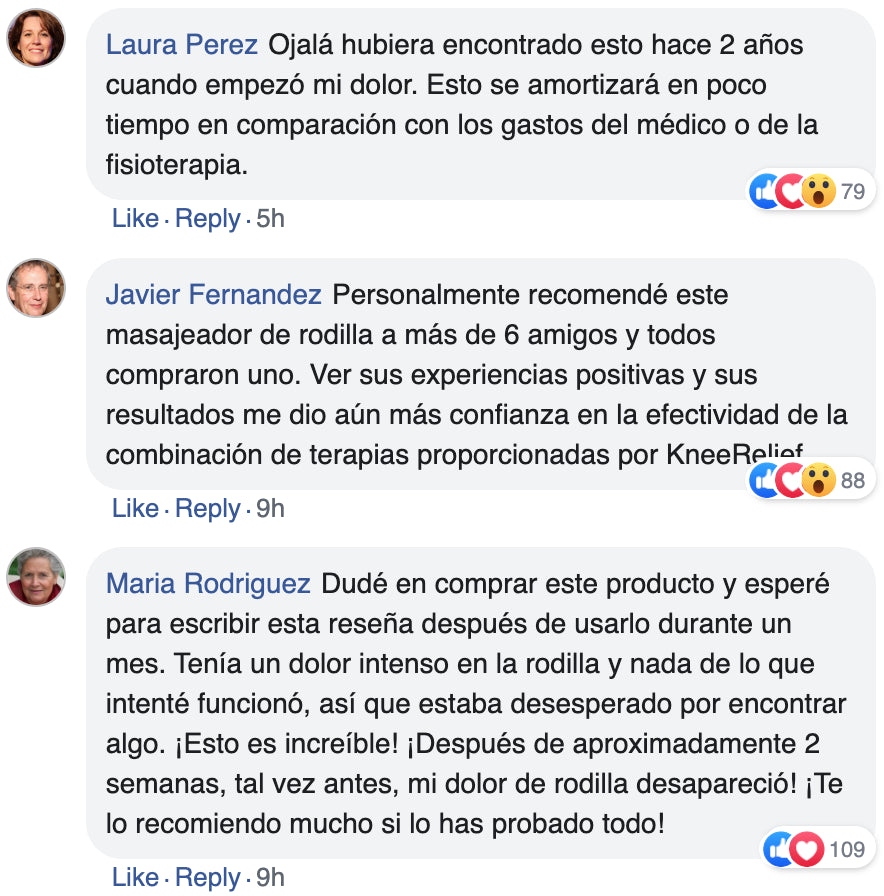884x896 pixels.
Task: Like Laura Perez's comment
Action: click(x=135, y=218)
